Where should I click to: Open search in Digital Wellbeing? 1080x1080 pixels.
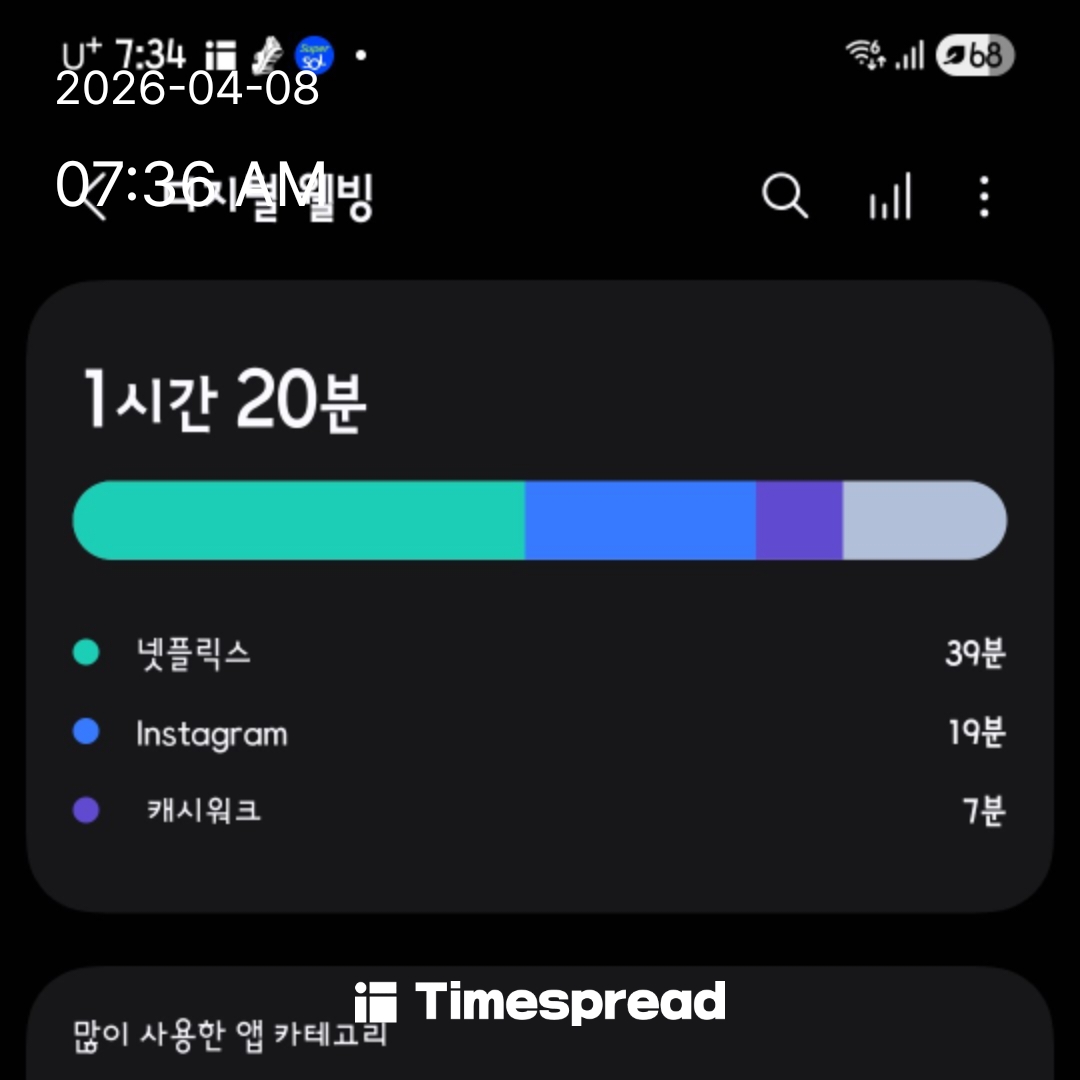[785, 196]
